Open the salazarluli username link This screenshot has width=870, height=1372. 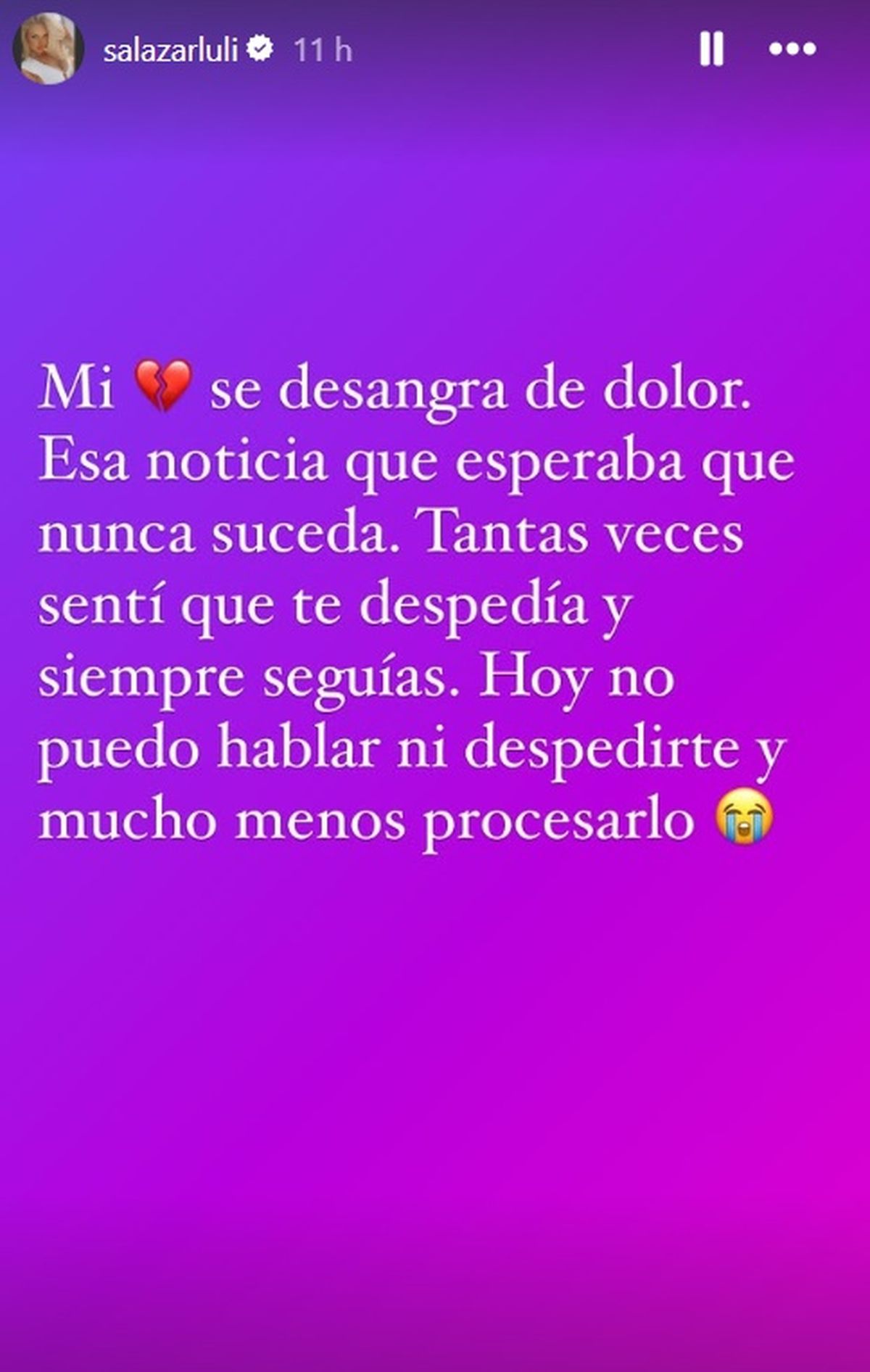[x=171, y=50]
